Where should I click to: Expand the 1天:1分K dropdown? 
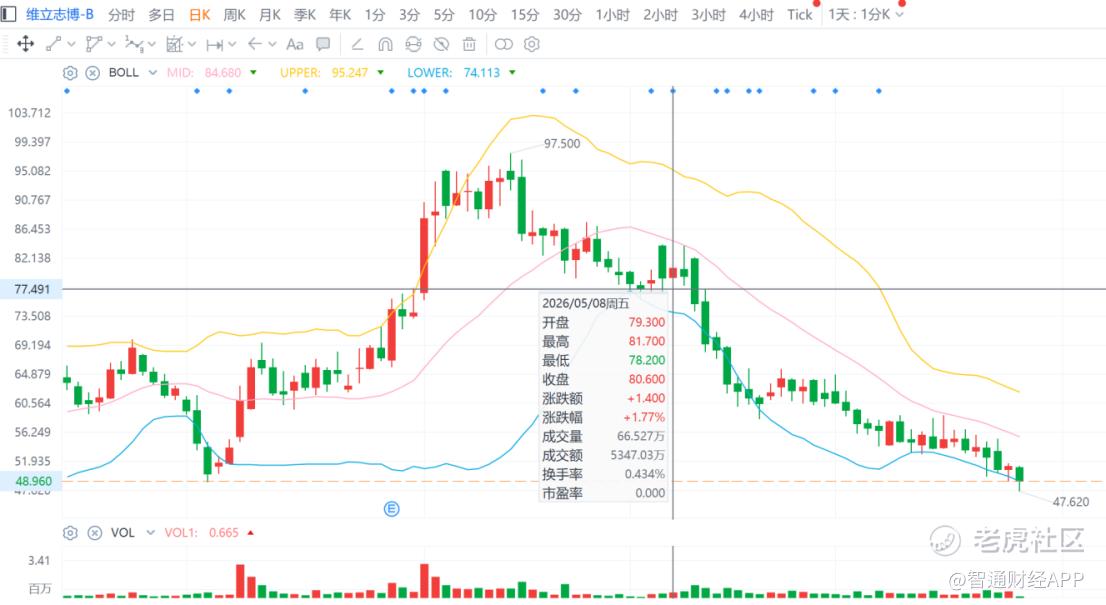point(865,15)
